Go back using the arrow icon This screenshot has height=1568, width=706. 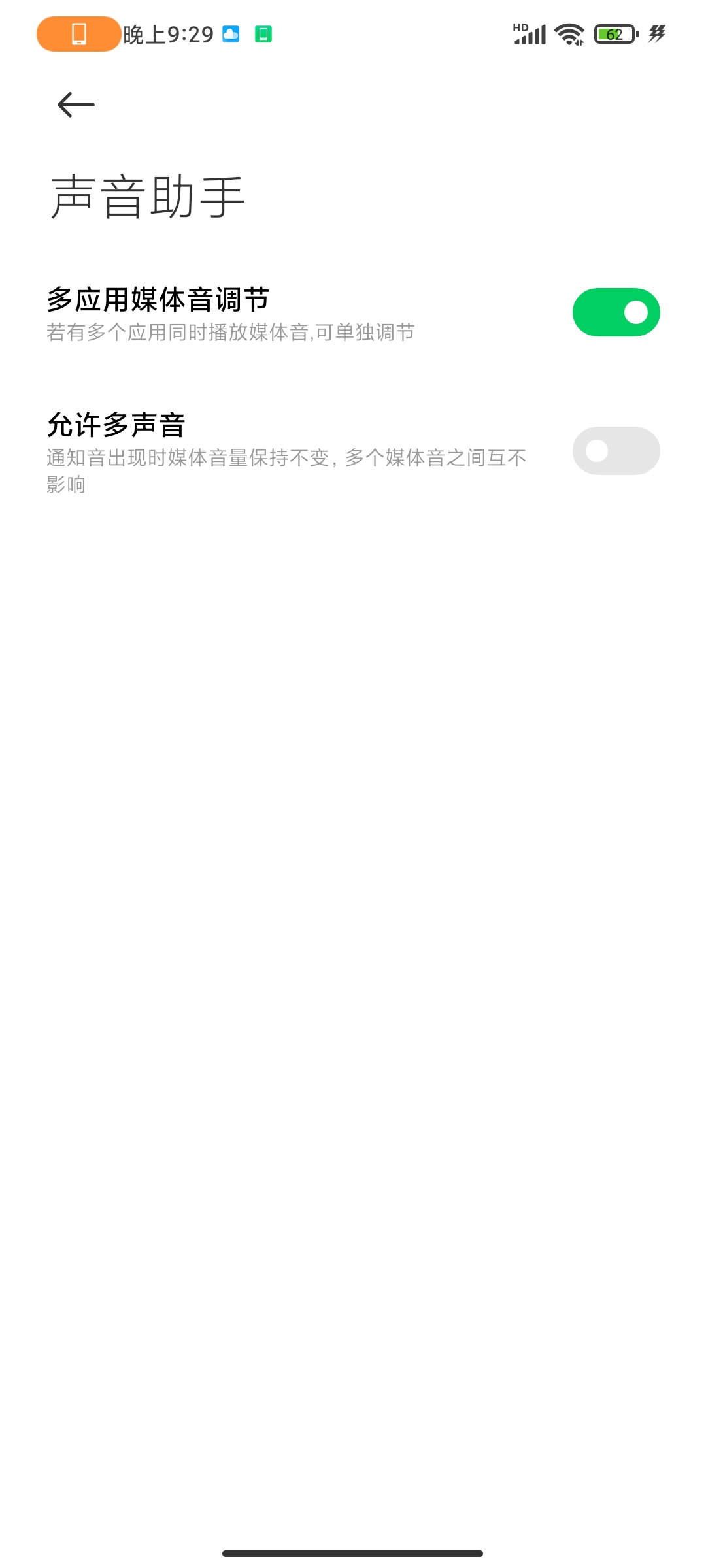76,105
